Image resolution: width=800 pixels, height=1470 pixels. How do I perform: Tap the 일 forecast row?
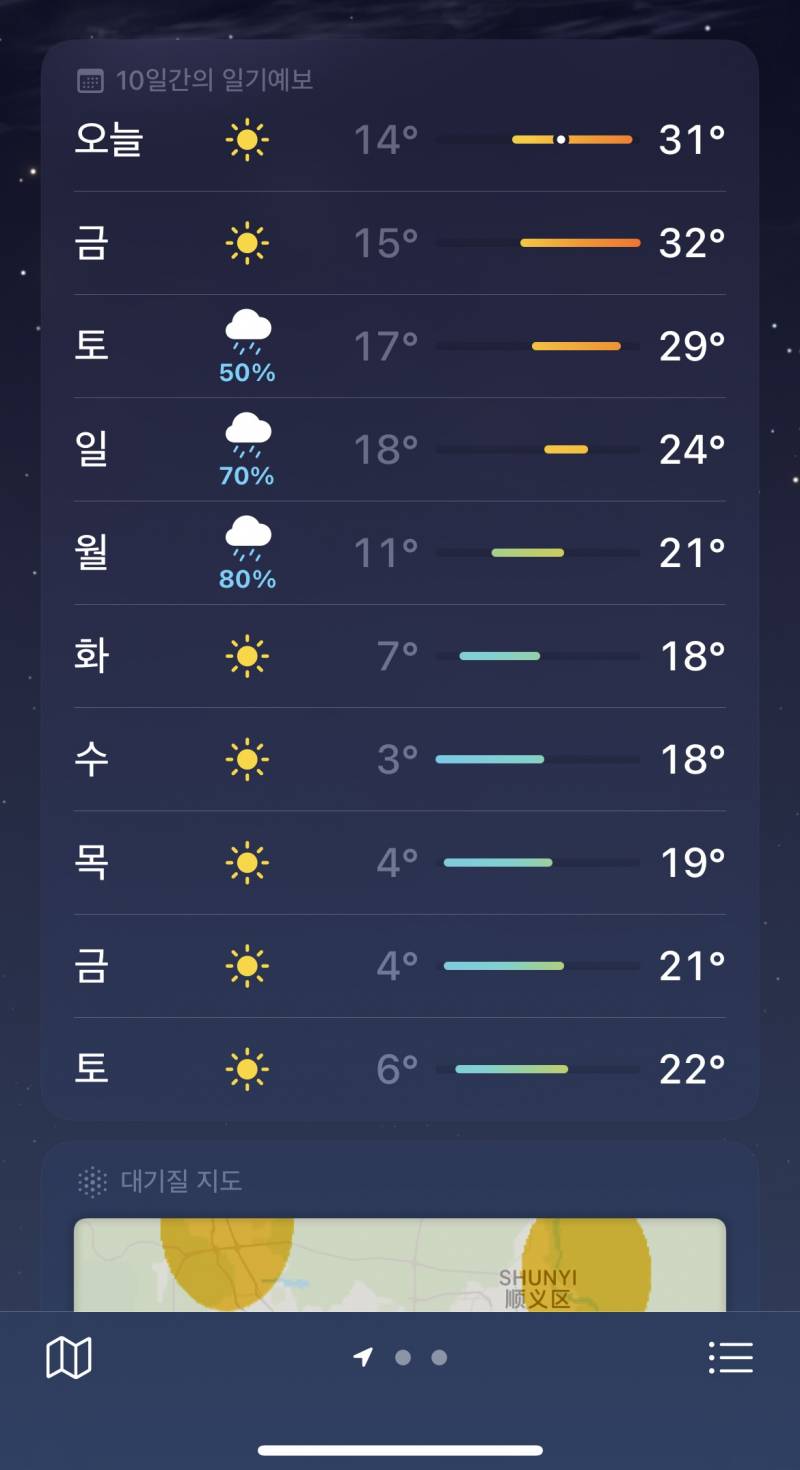click(400, 448)
